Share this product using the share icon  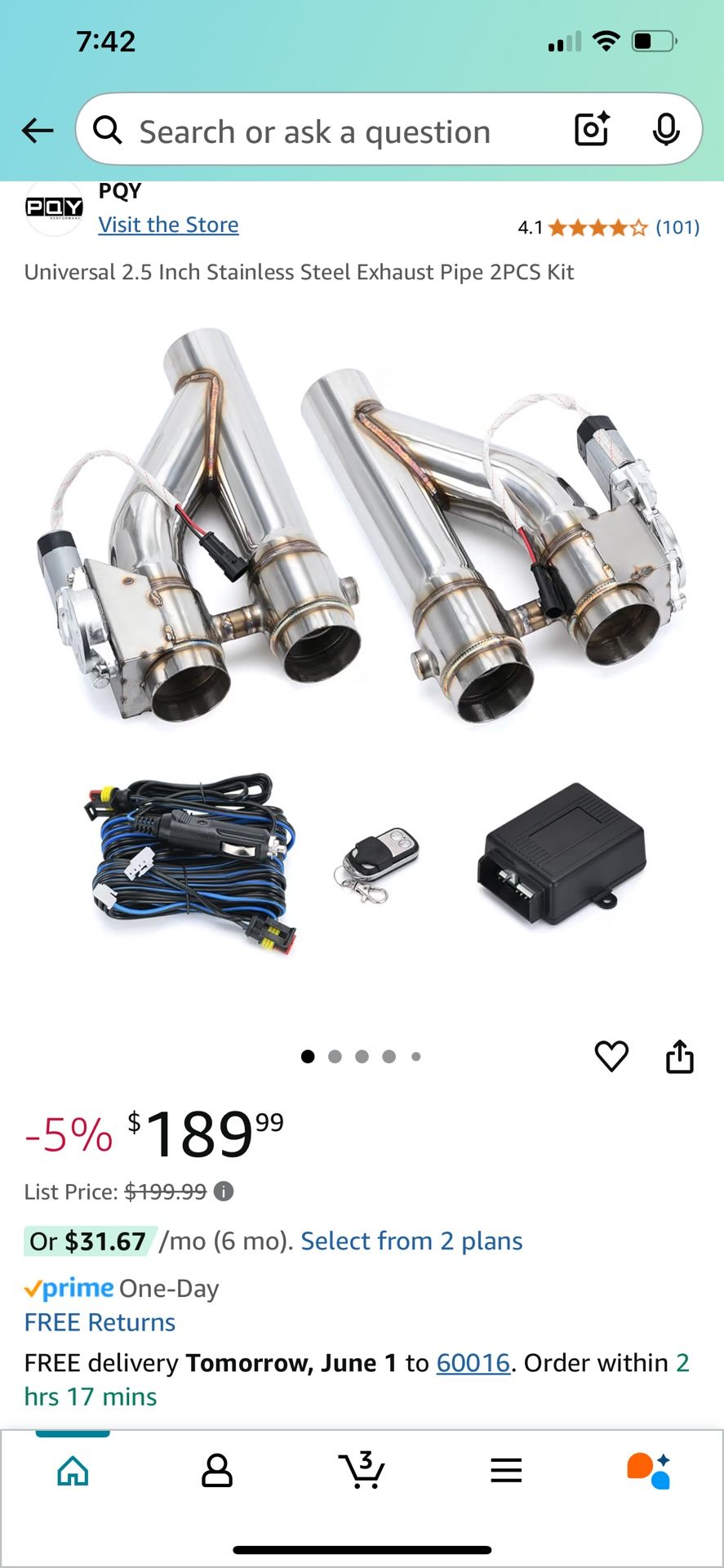pyautogui.click(x=679, y=1055)
